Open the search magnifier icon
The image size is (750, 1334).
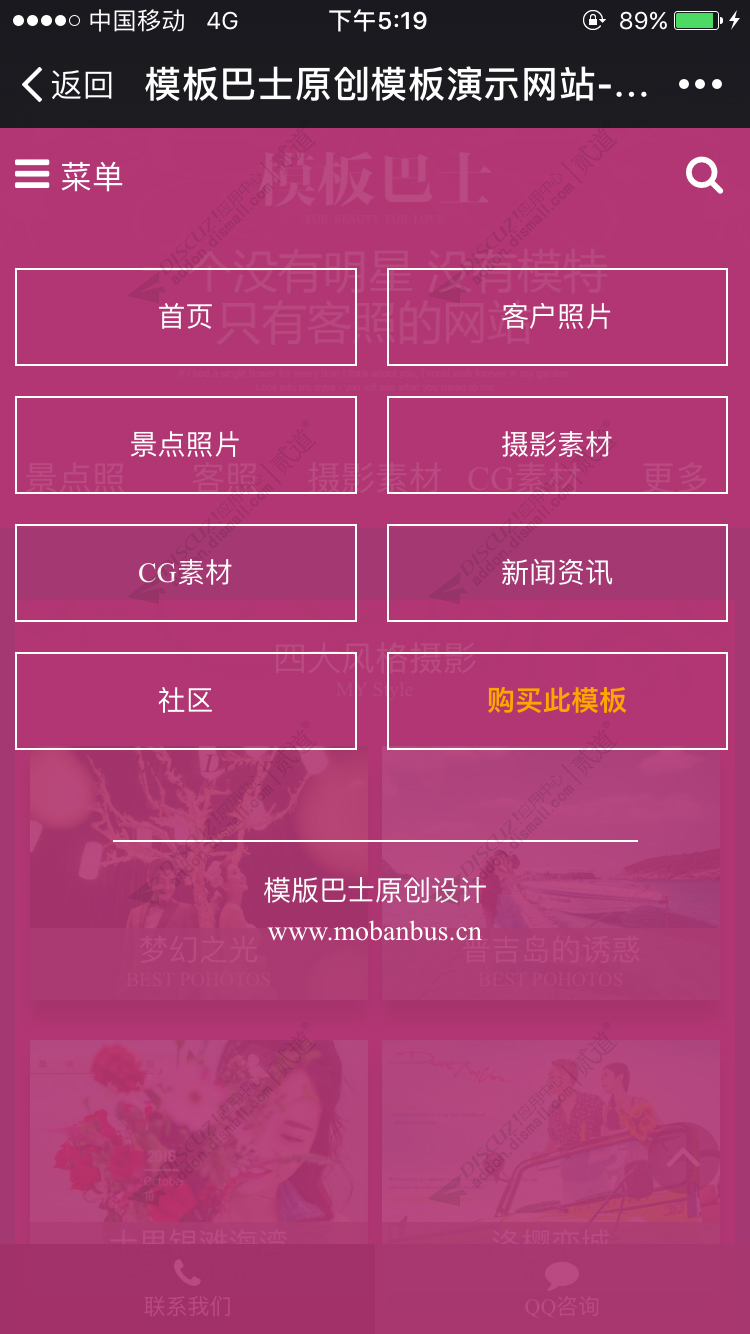(x=704, y=176)
